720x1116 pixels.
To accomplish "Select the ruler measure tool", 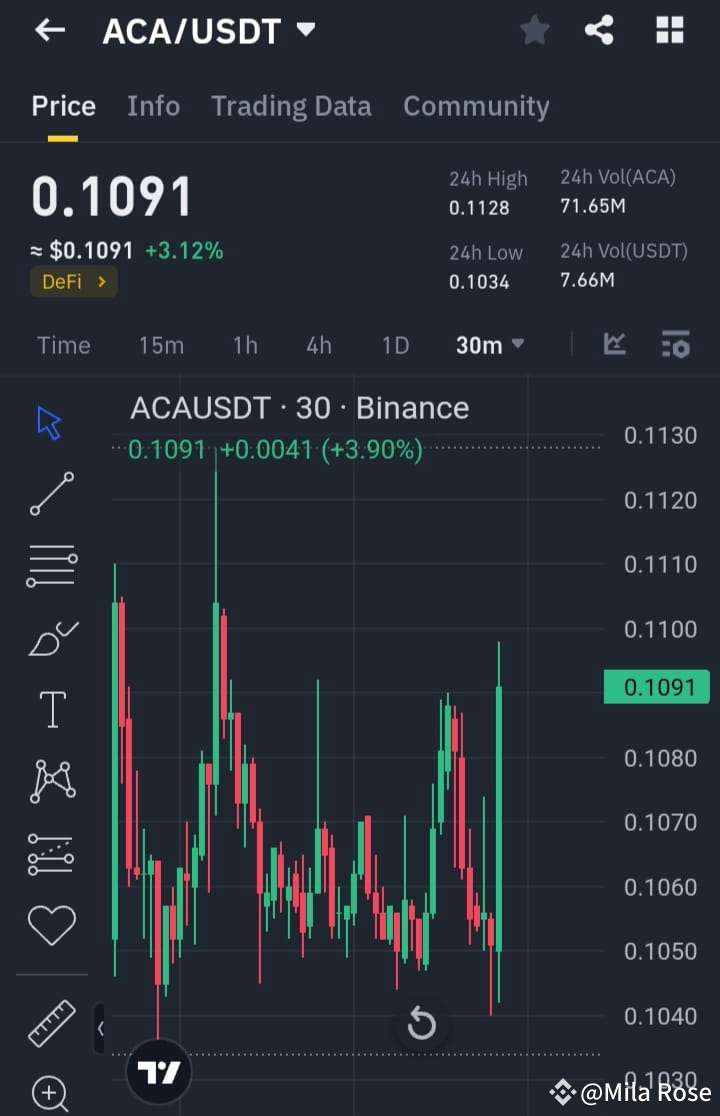I will pyautogui.click(x=50, y=1020).
